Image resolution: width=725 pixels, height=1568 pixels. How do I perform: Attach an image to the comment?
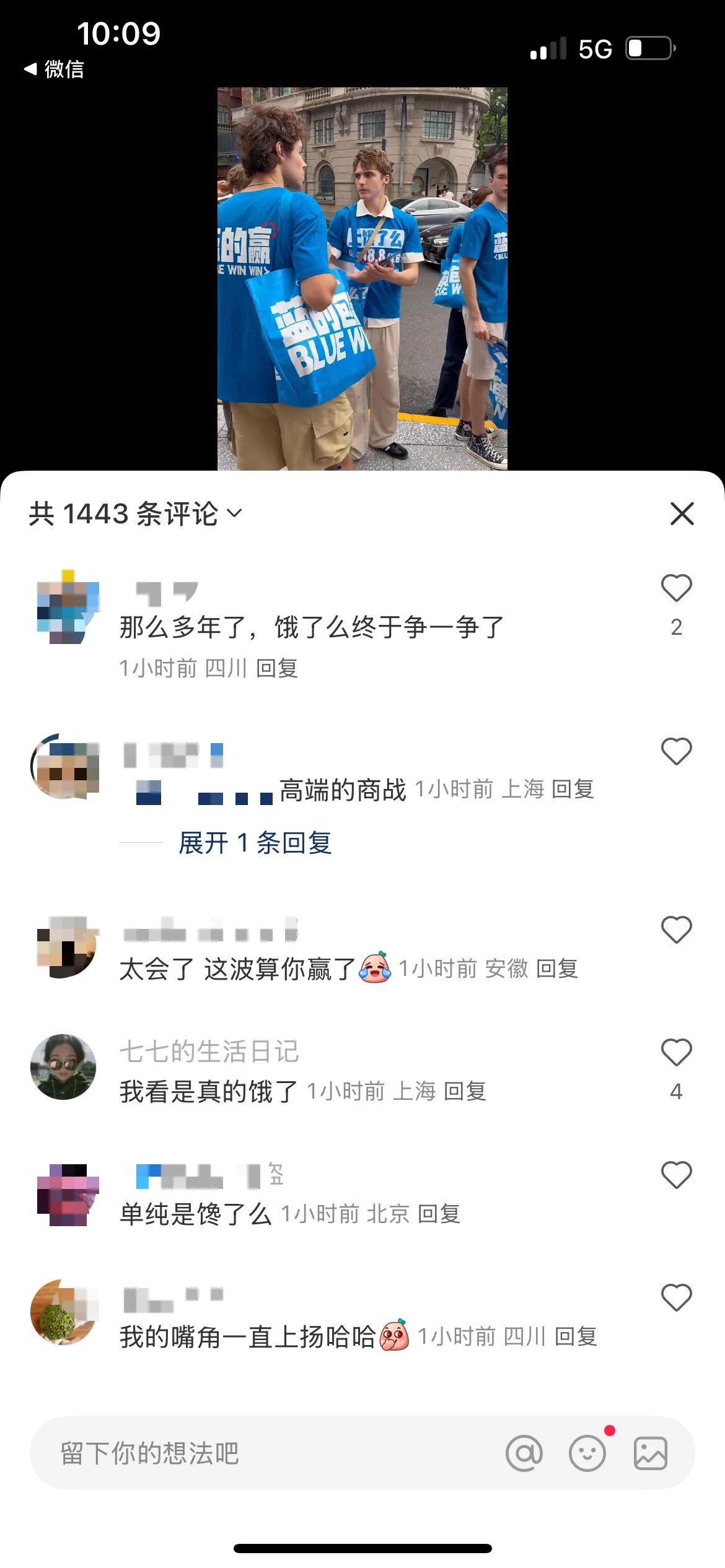[651, 1453]
